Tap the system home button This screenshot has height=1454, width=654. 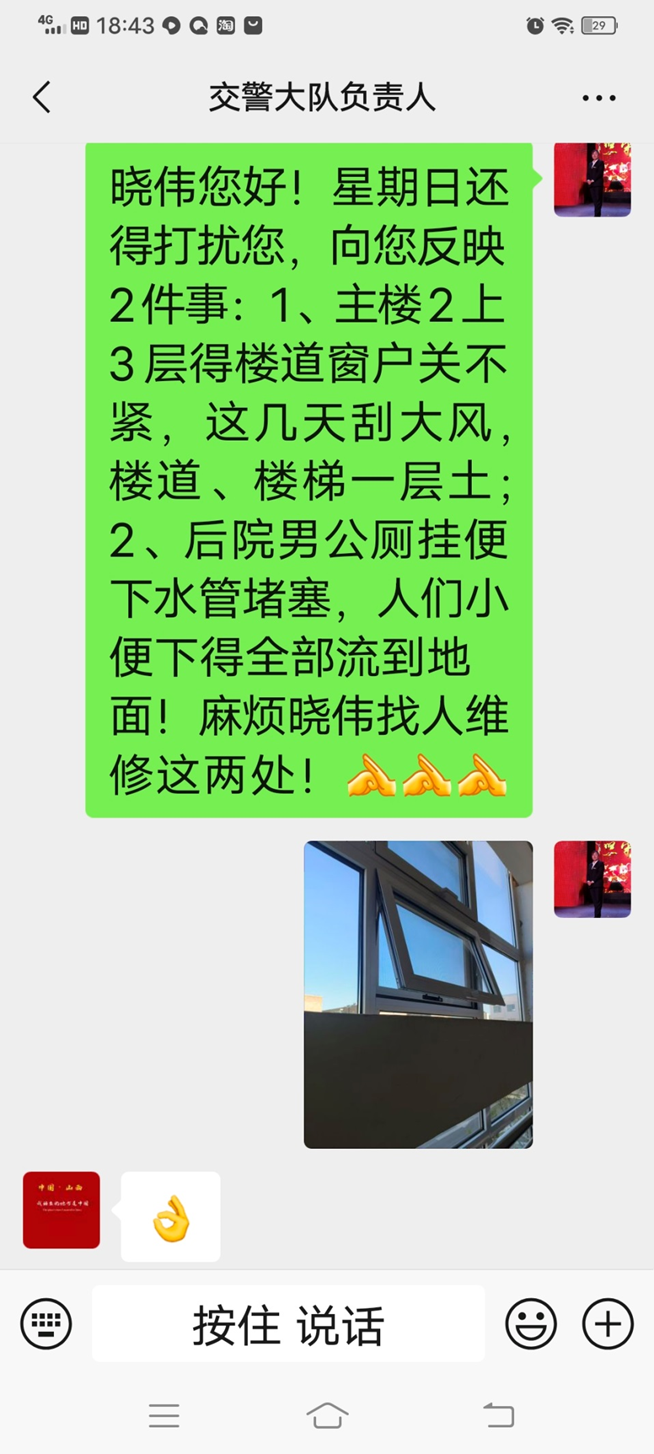point(327,1414)
